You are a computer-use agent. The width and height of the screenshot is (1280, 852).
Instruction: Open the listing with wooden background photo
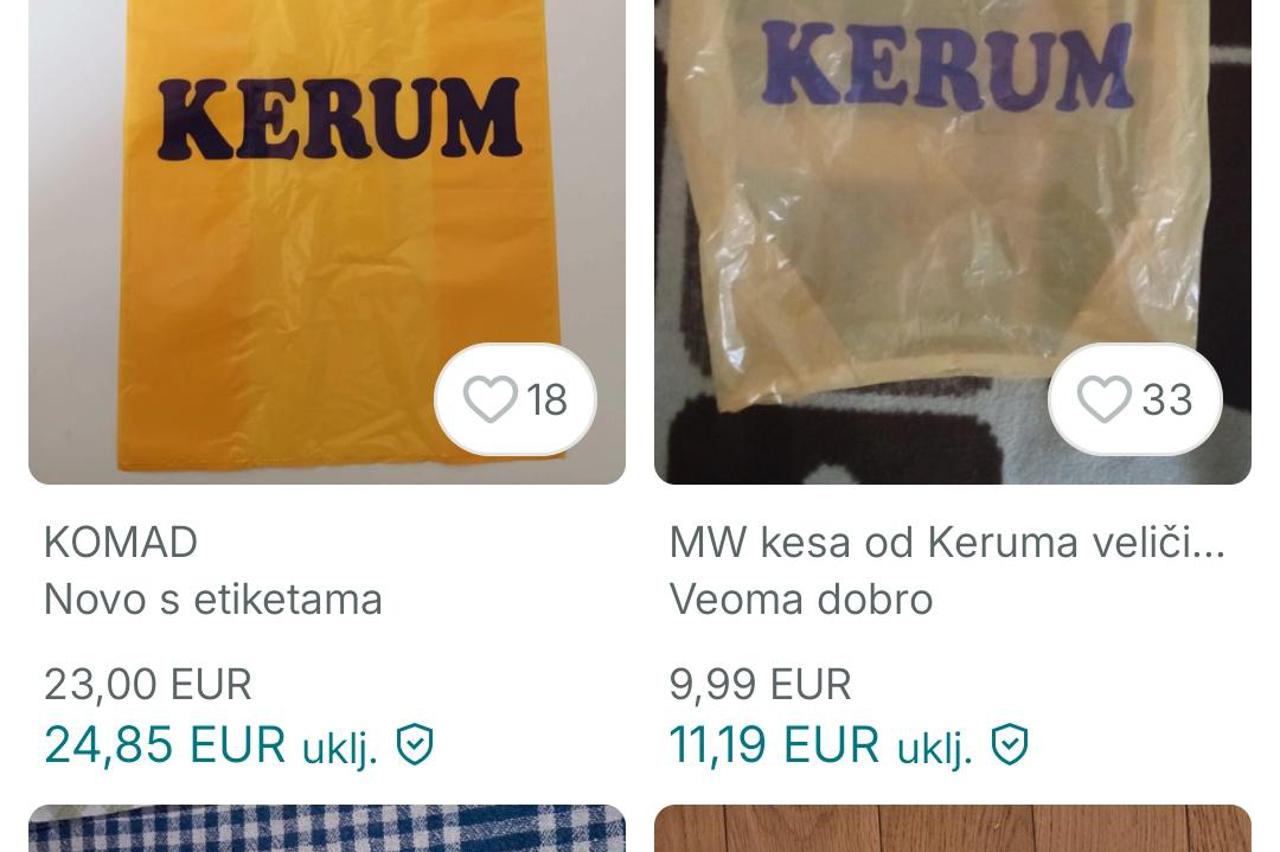tap(951, 829)
